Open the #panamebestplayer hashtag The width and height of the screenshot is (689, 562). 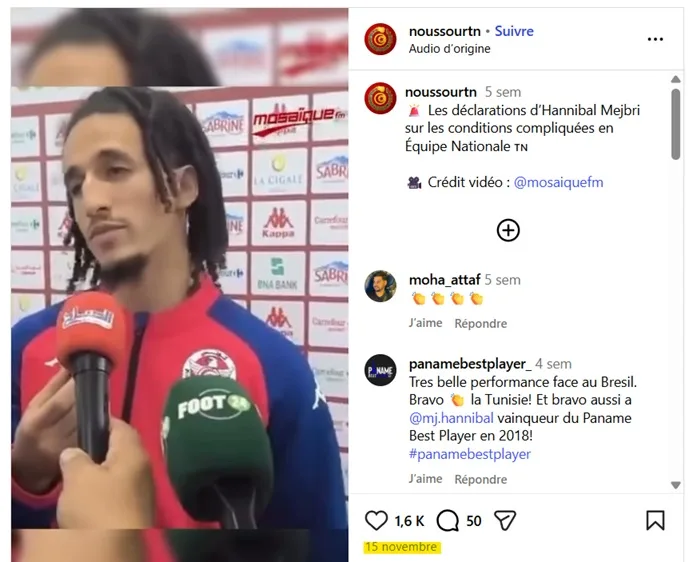(x=470, y=454)
